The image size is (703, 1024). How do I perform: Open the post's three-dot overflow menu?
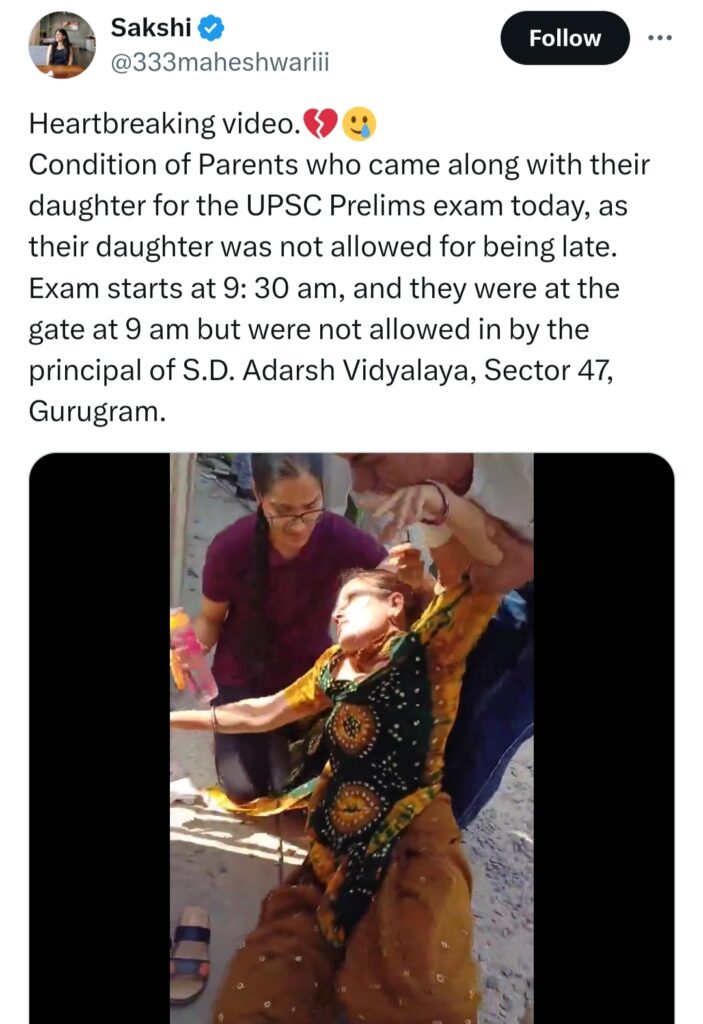(x=660, y=38)
